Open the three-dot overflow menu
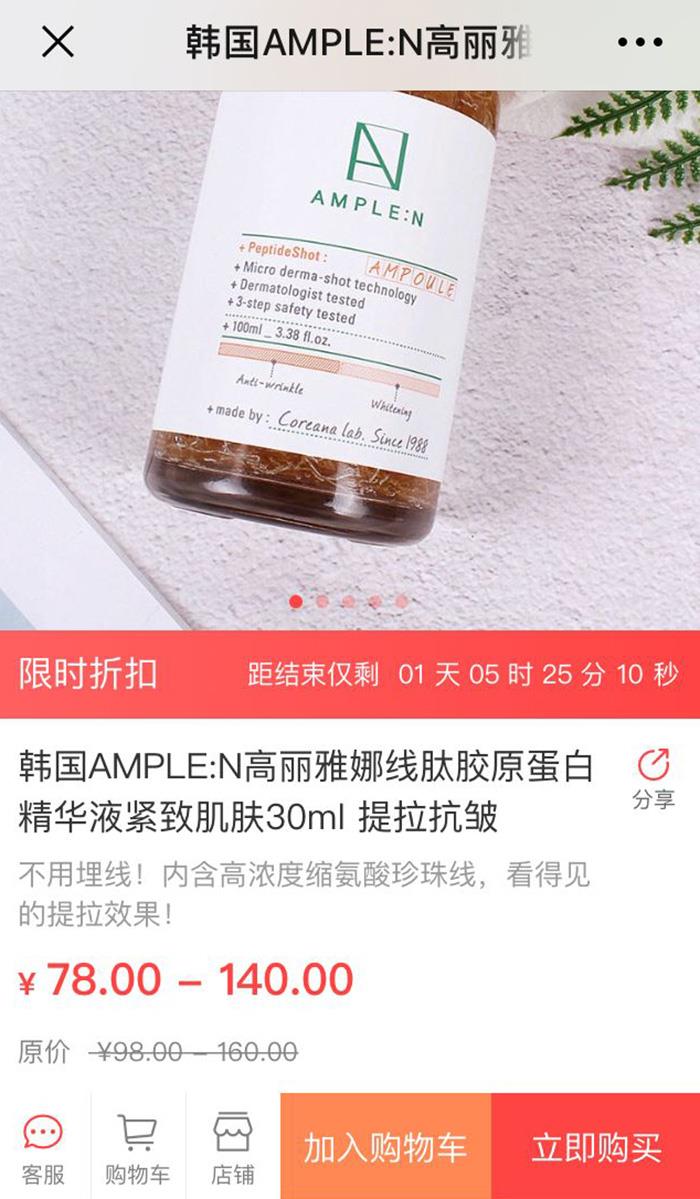Screen dimensions: 700x1199 (640, 43)
